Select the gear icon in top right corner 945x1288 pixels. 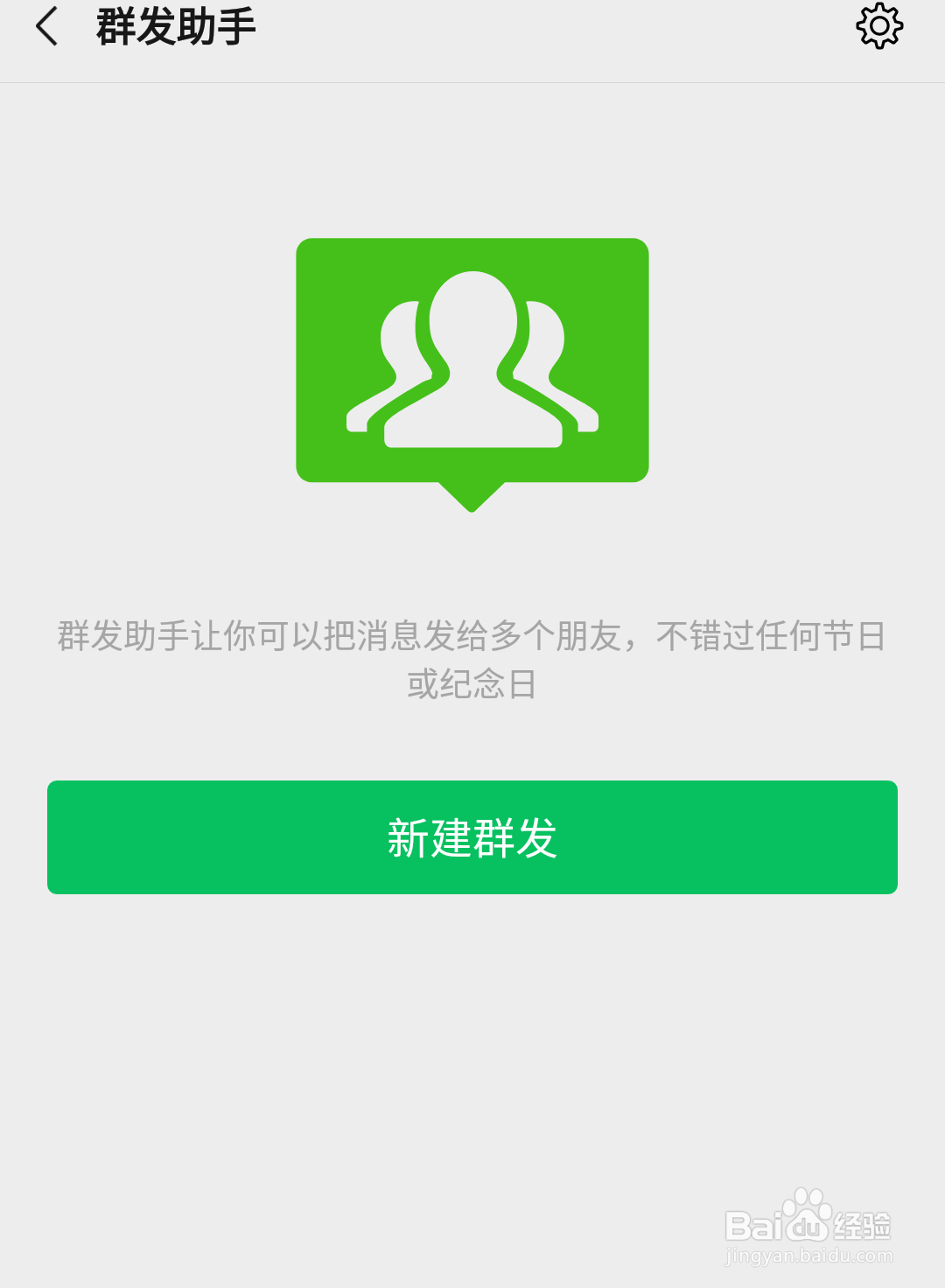click(x=879, y=26)
